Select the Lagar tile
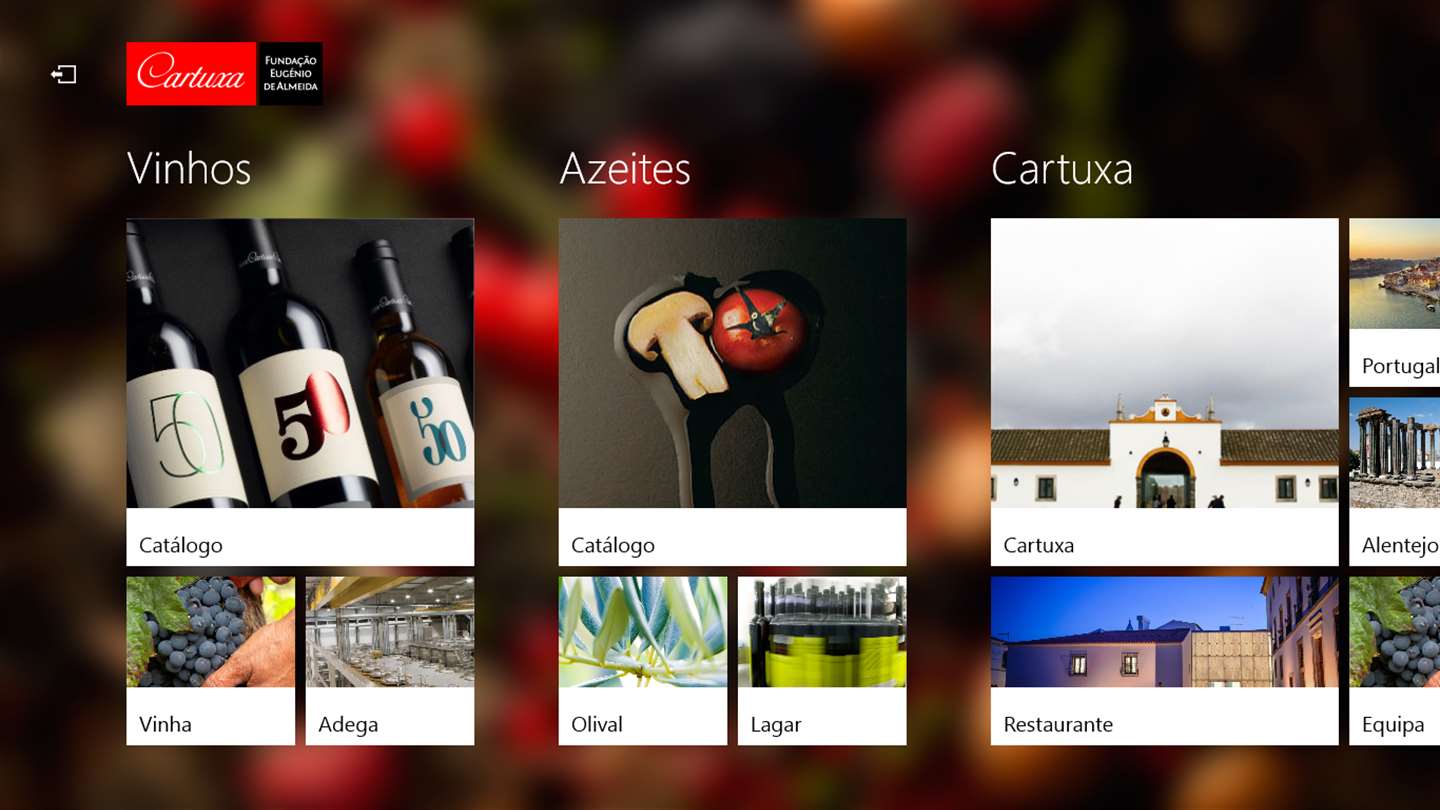This screenshot has width=1440, height=810. pos(821,660)
